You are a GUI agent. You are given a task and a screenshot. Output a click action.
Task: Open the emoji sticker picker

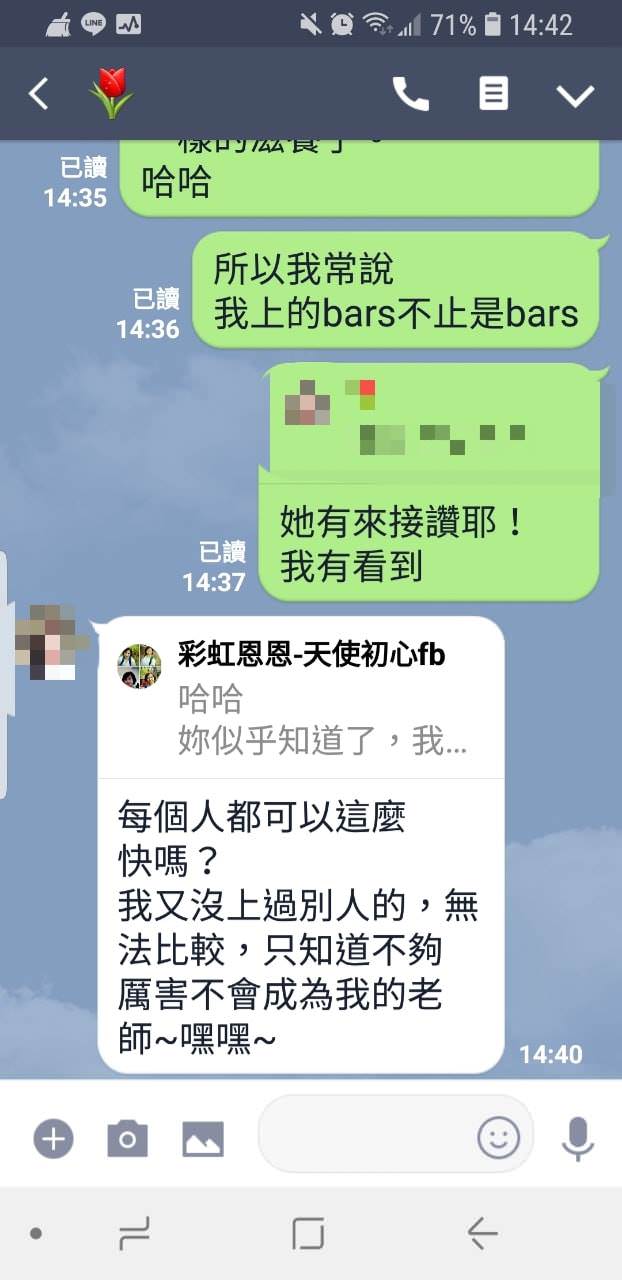(498, 1136)
